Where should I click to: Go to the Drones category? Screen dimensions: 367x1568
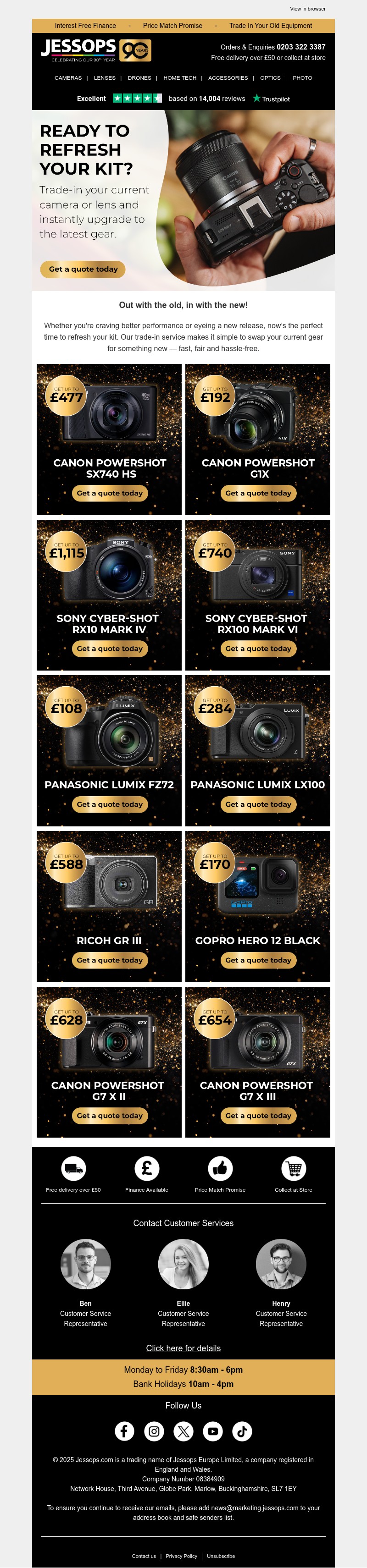pyautogui.click(x=139, y=78)
